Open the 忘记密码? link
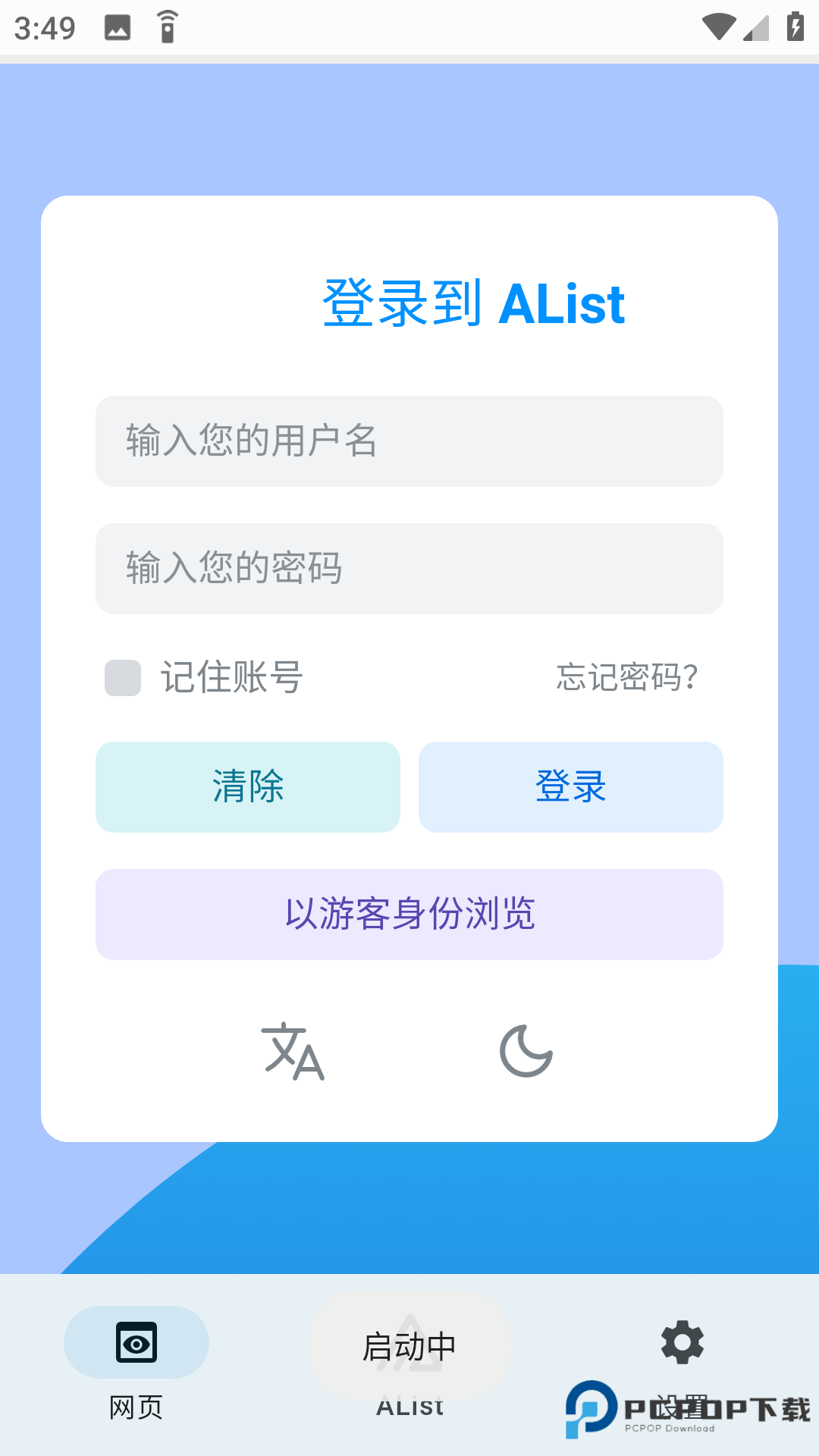 pyautogui.click(x=626, y=677)
